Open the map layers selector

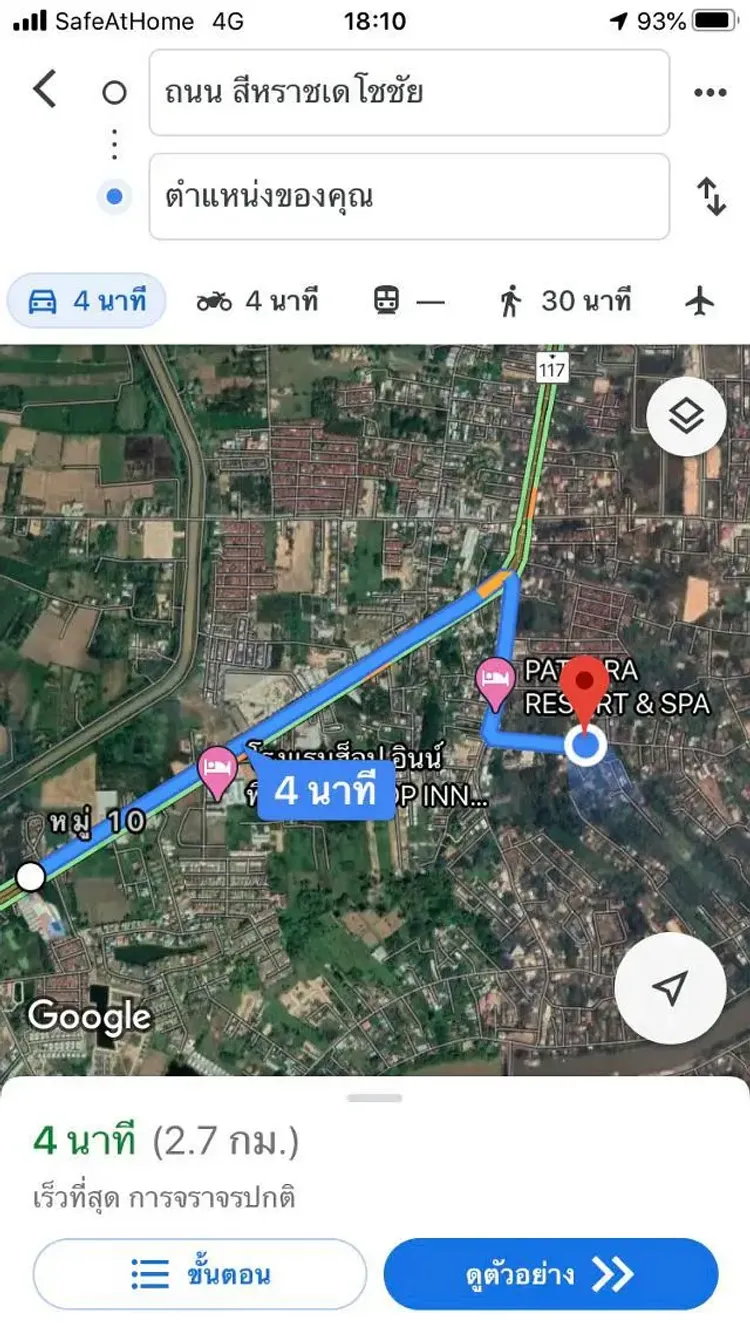click(x=686, y=416)
